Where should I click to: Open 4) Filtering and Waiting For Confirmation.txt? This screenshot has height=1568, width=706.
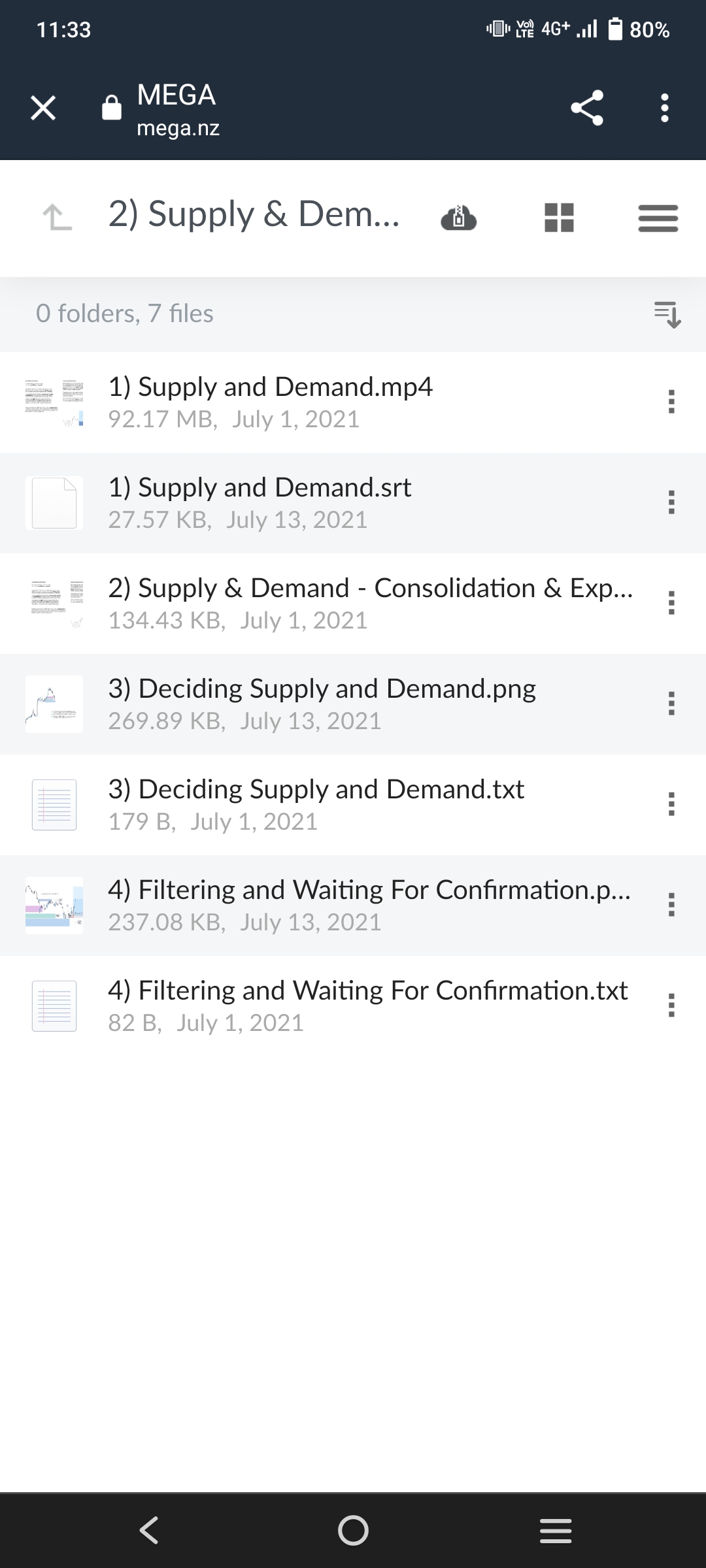367,991
